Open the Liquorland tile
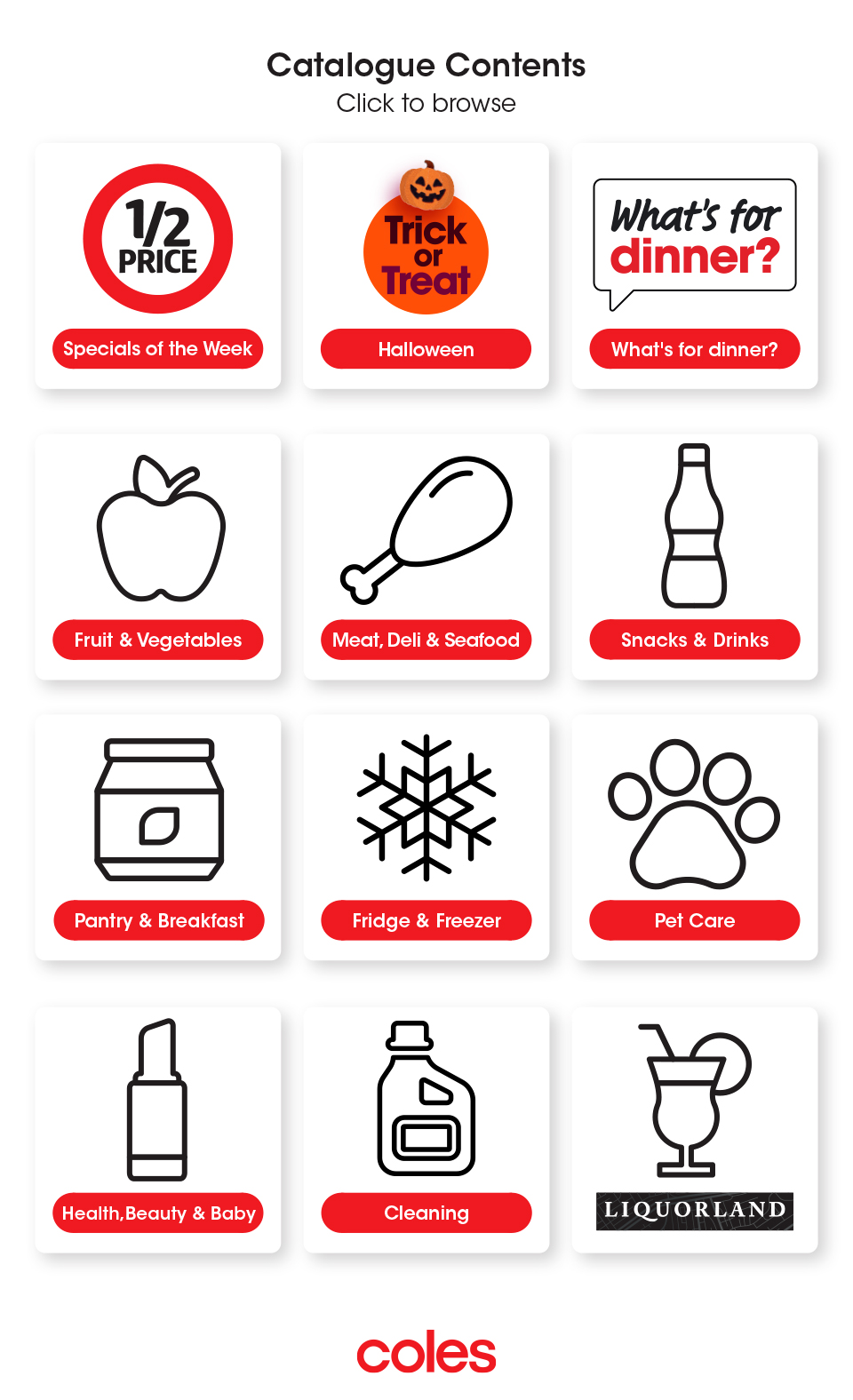The image size is (853, 1400). click(x=694, y=1129)
